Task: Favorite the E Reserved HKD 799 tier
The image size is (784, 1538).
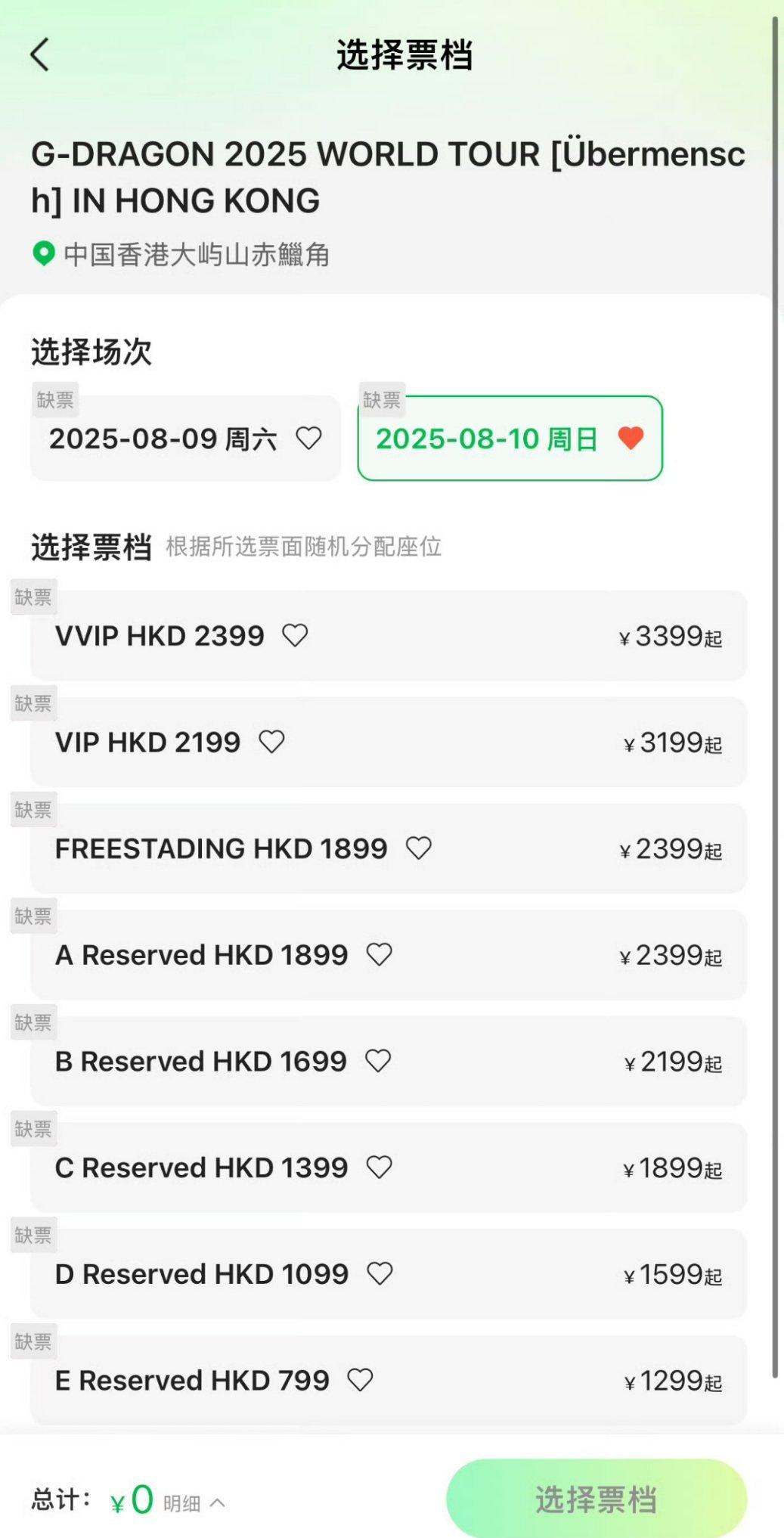Action: click(x=360, y=1381)
